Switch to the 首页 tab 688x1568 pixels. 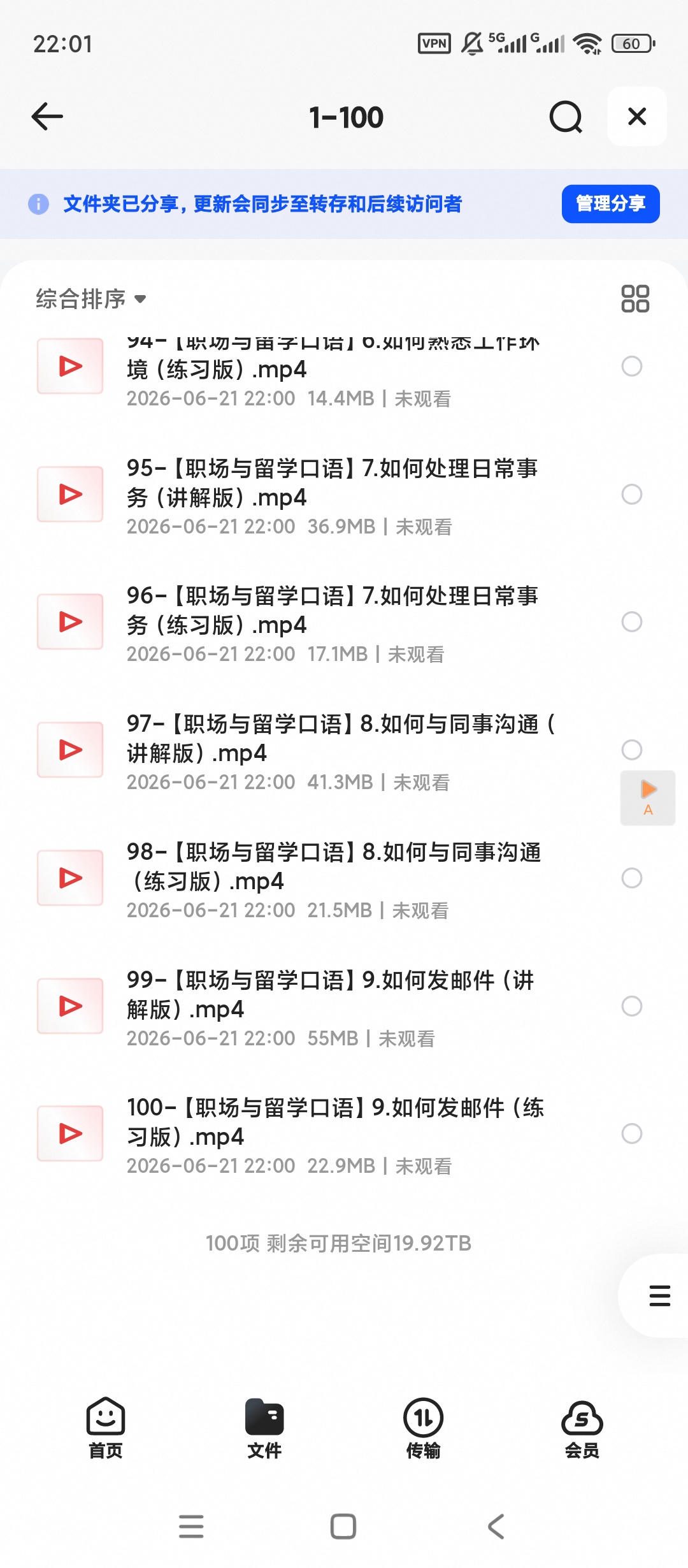coord(105,1428)
